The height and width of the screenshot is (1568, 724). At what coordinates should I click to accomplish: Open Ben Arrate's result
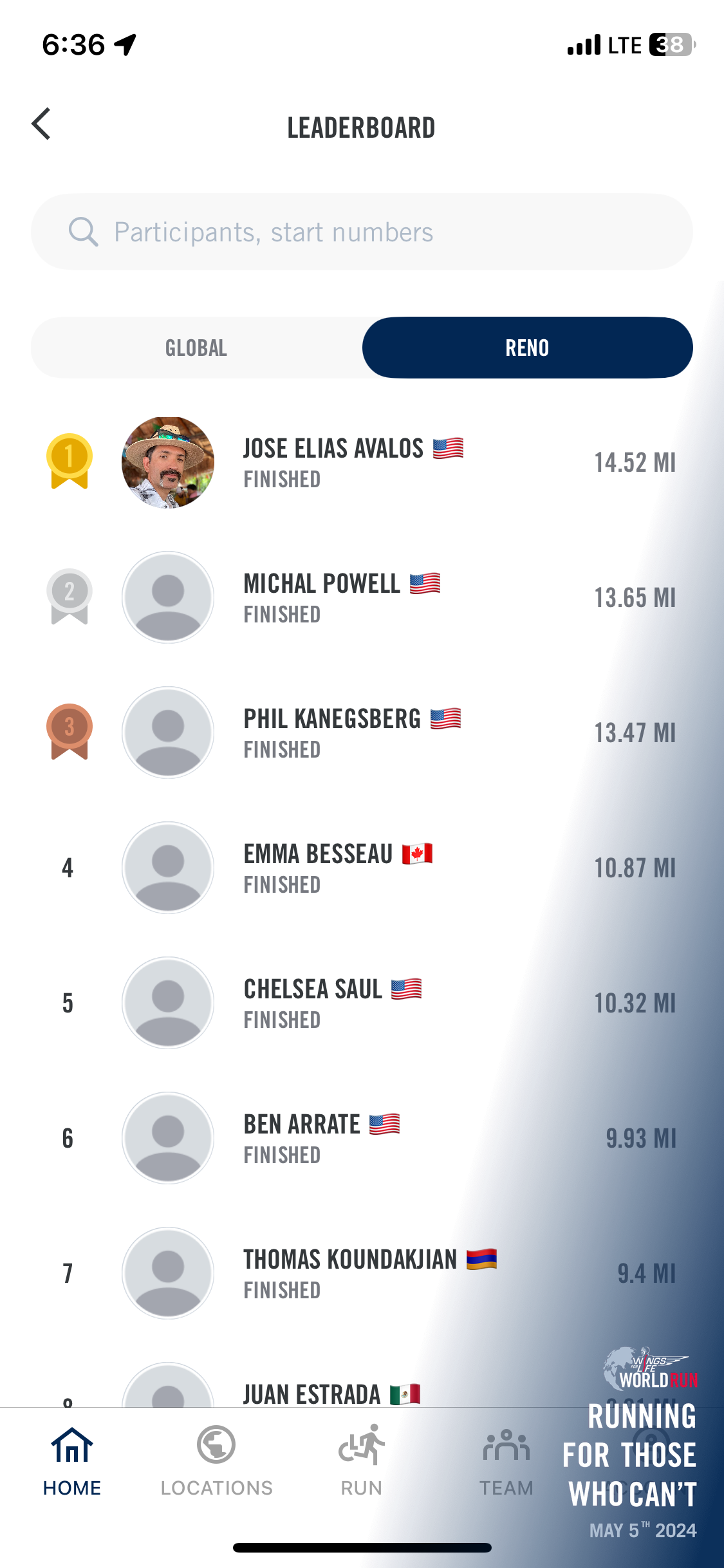tap(362, 1139)
